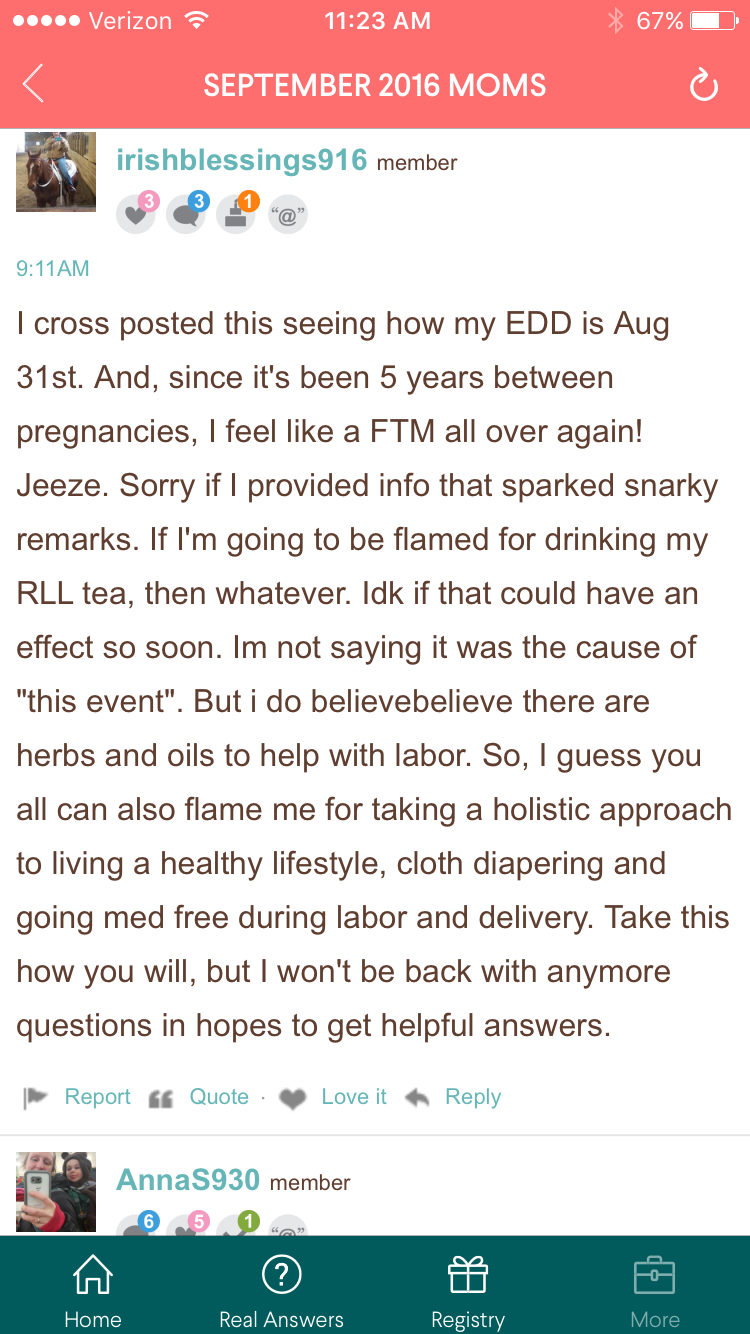Open the irishblessings916 username link
Image resolution: width=750 pixels, height=1334 pixels.
[242, 160]
